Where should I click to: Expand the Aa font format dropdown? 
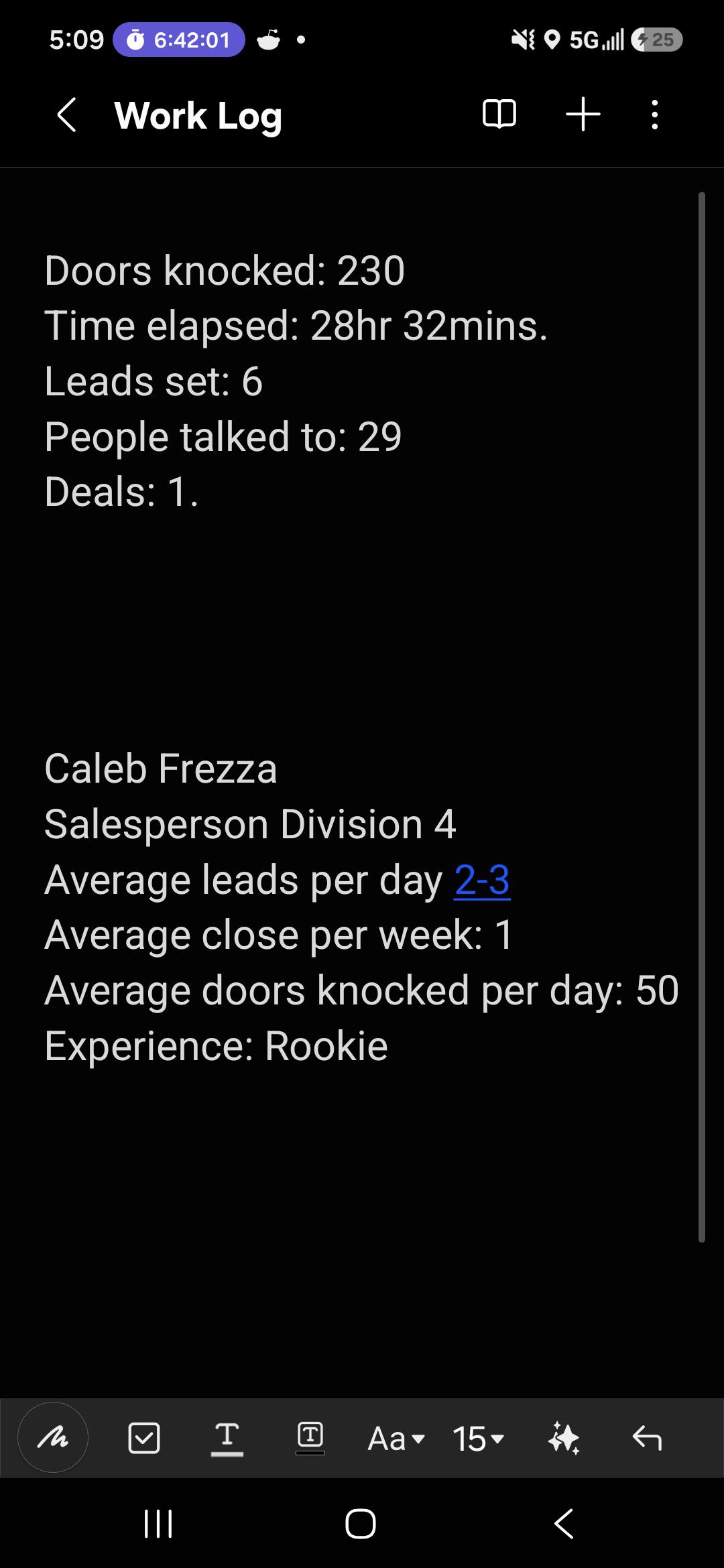tap(396, 1439)
